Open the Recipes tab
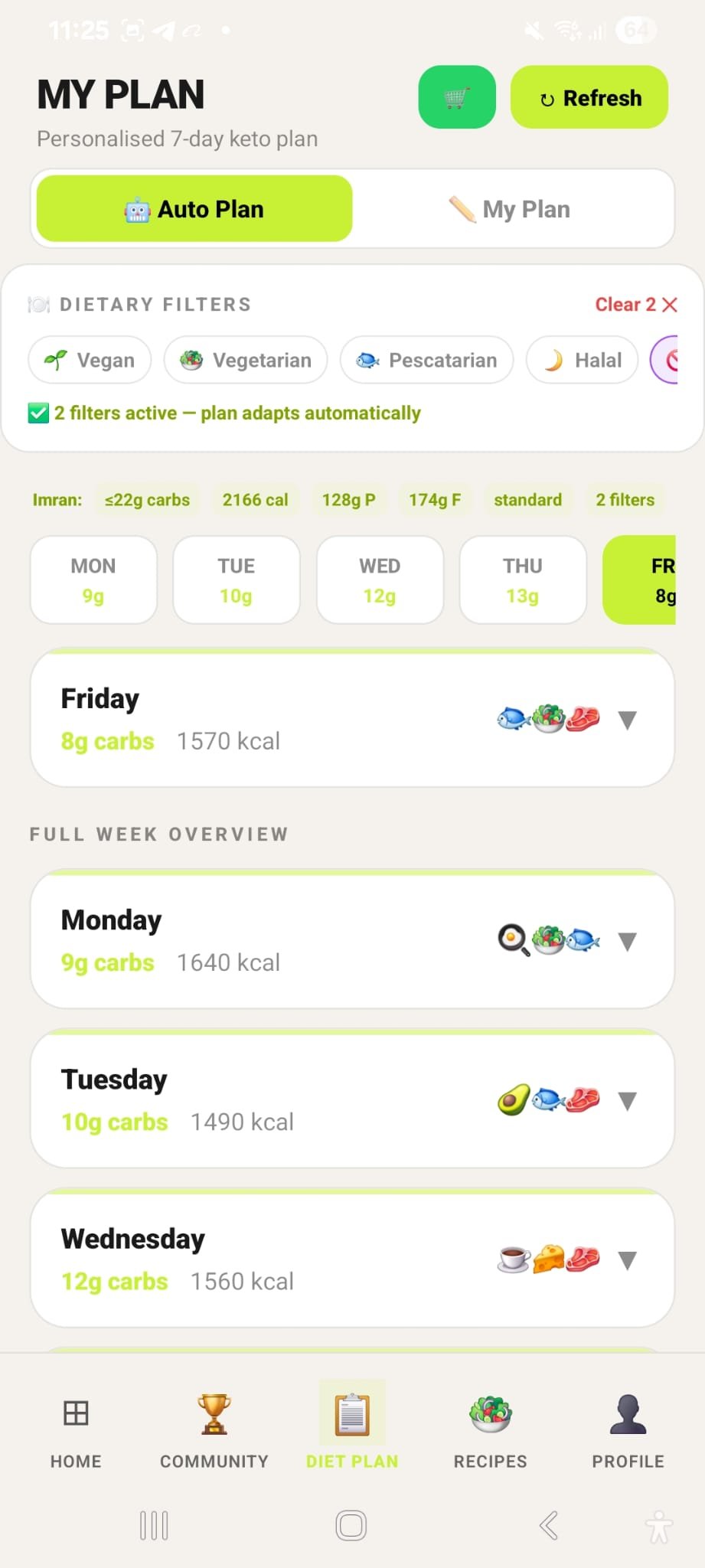Viewport: 705px width, 1568px height. coord(490,1430)
